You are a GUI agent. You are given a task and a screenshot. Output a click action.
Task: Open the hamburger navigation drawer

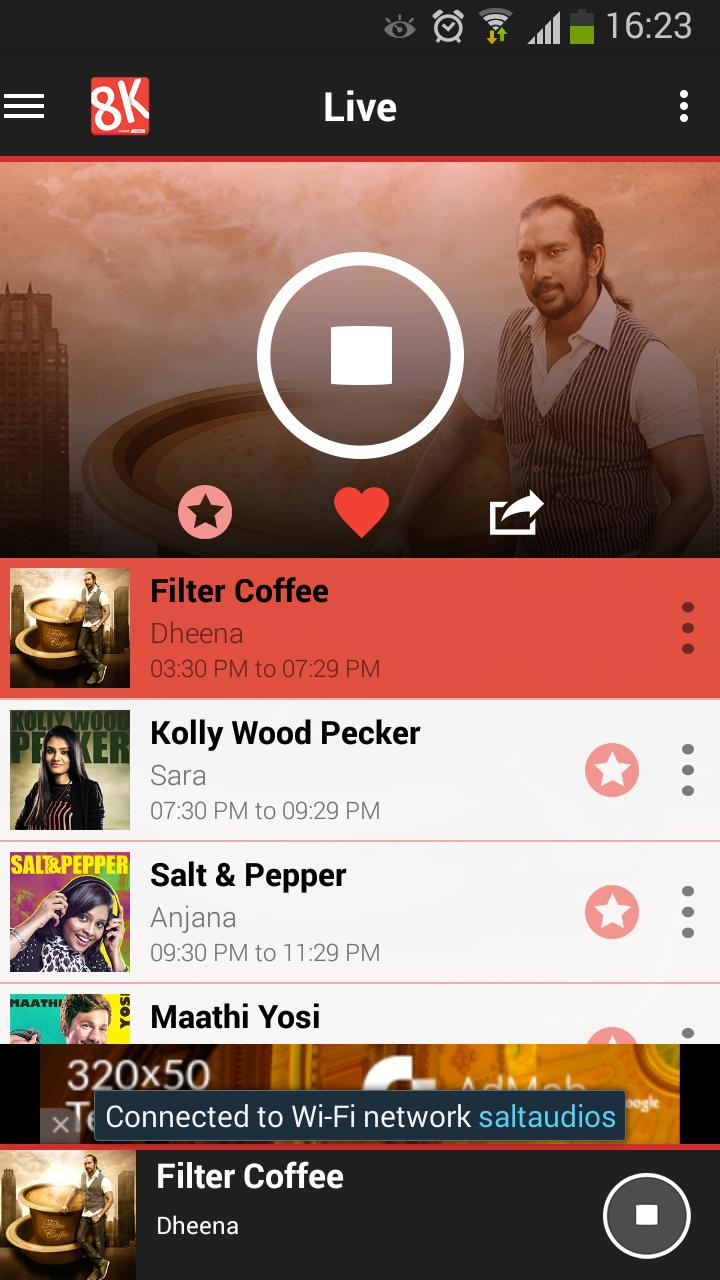coord(25,107)
